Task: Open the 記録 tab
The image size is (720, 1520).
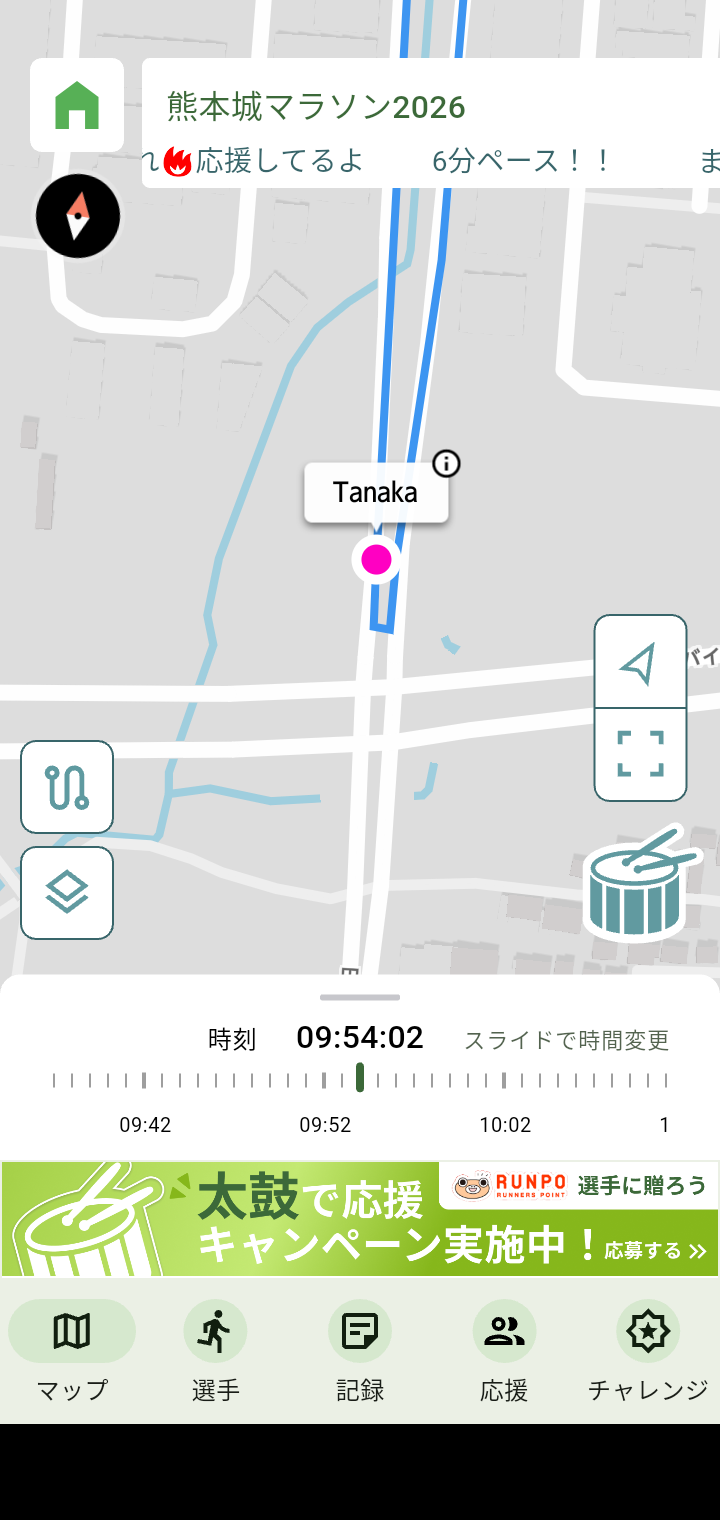Action: point(360,1351)
